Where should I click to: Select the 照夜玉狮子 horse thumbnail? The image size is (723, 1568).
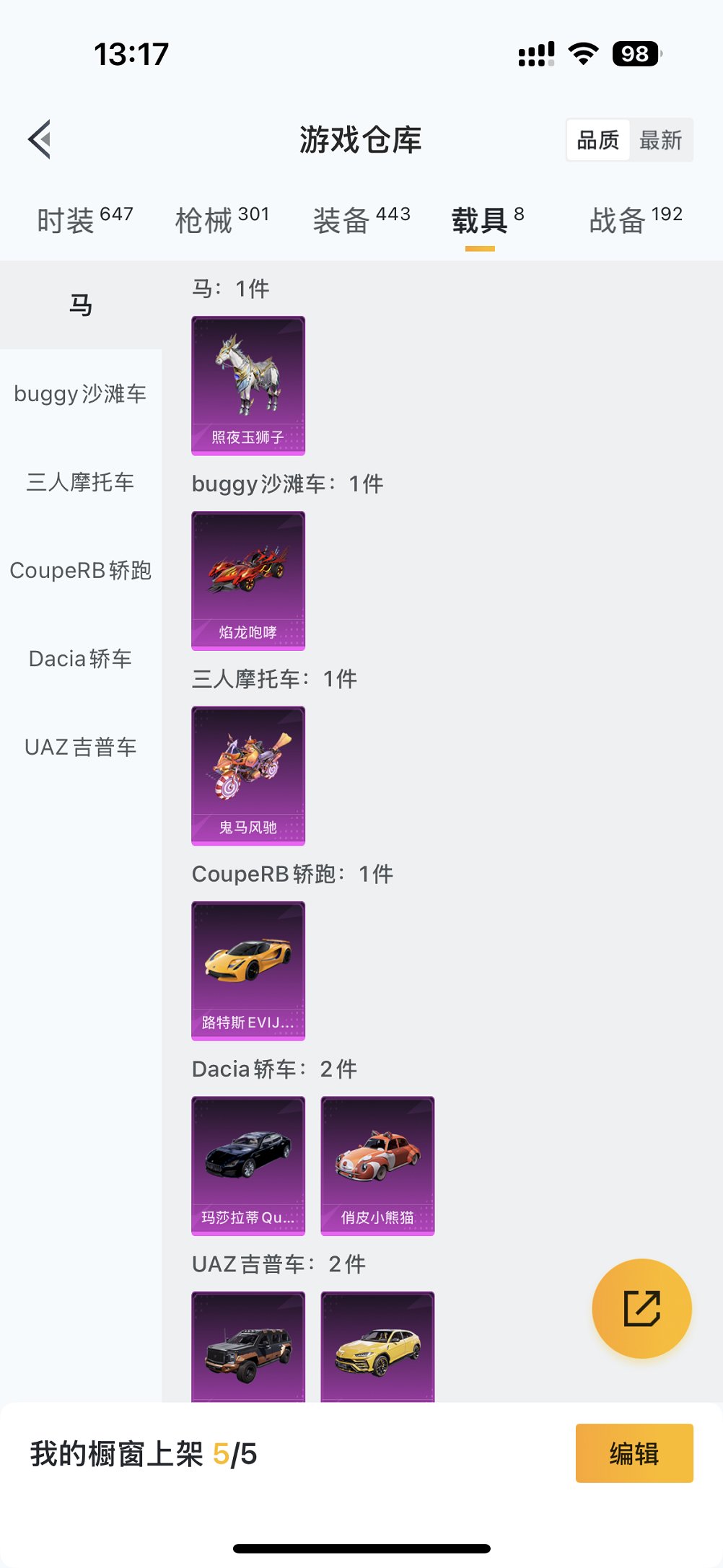[x=248, y=382]
